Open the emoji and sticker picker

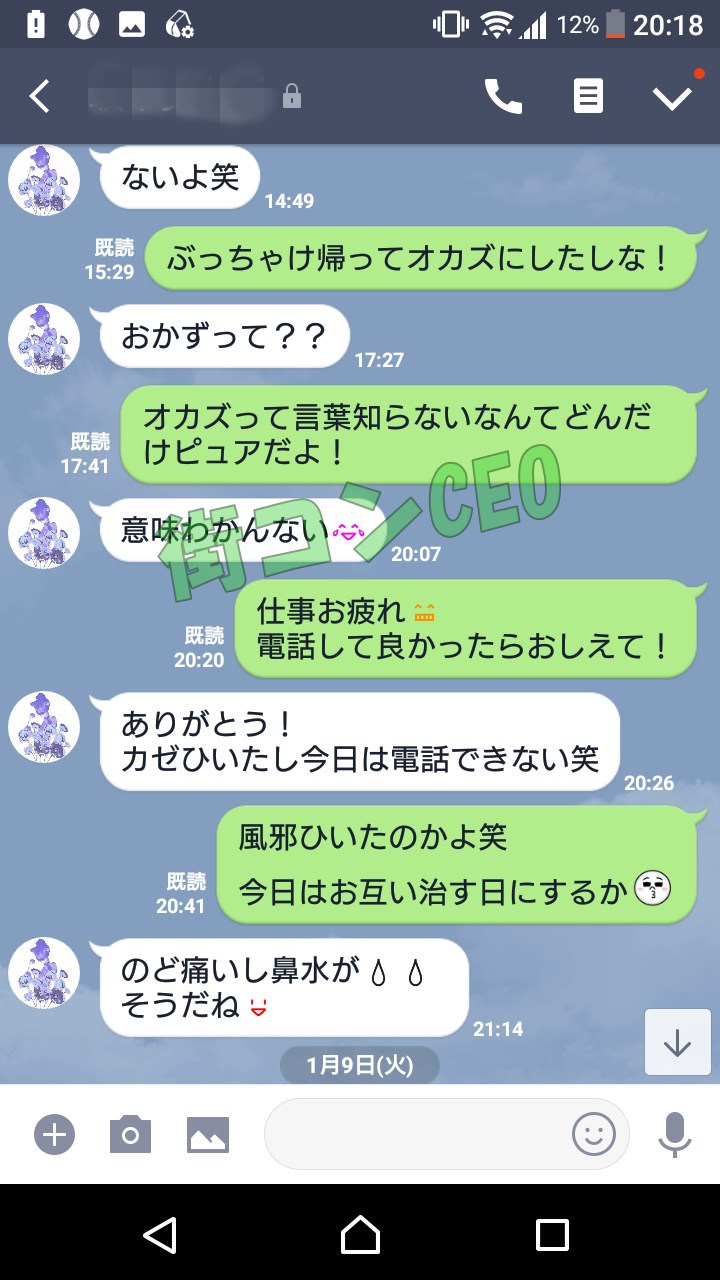click(593, 1134)
